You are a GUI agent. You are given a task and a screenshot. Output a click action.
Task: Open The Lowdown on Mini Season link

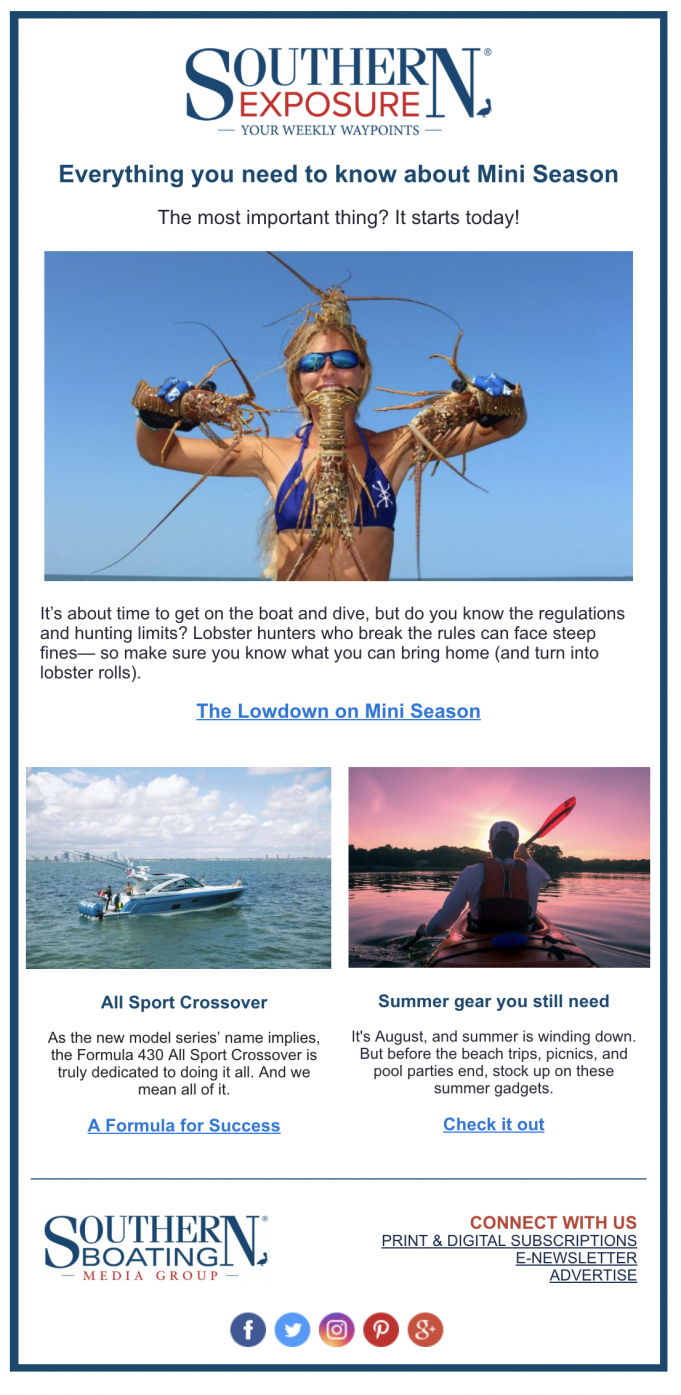click(x=338, y=711)
